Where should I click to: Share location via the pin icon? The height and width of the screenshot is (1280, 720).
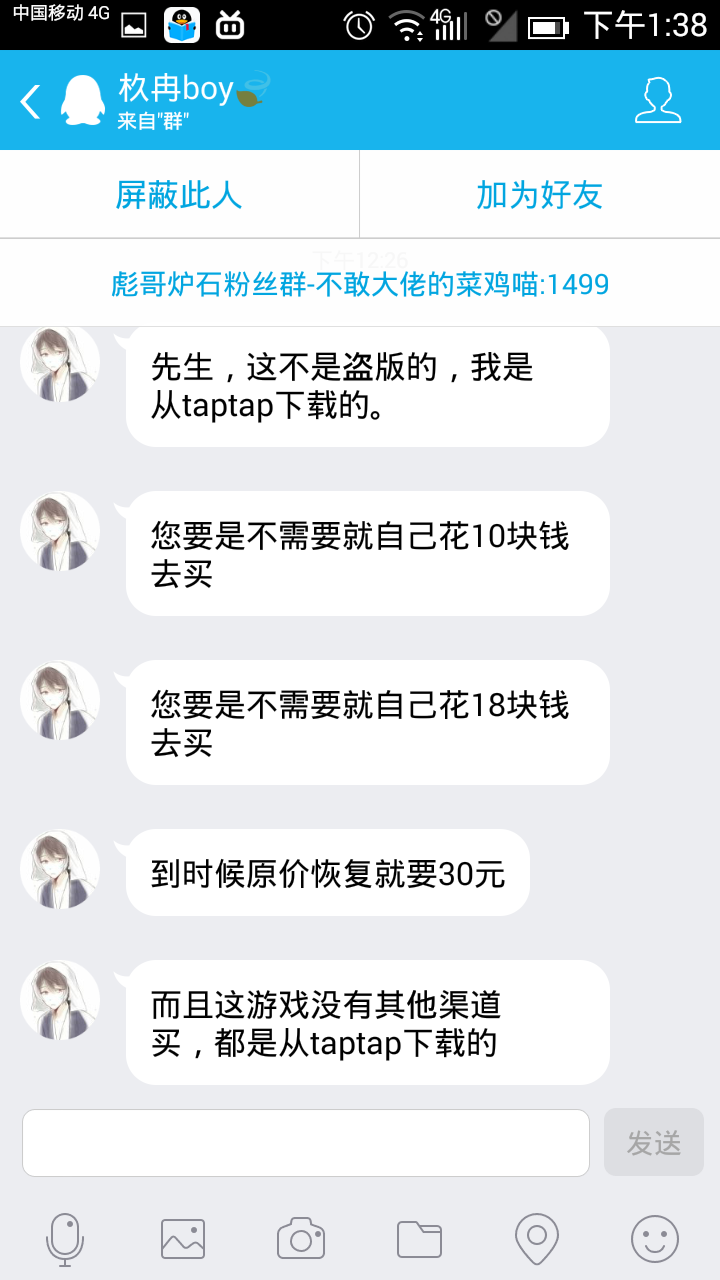(x=537, y=1239)
